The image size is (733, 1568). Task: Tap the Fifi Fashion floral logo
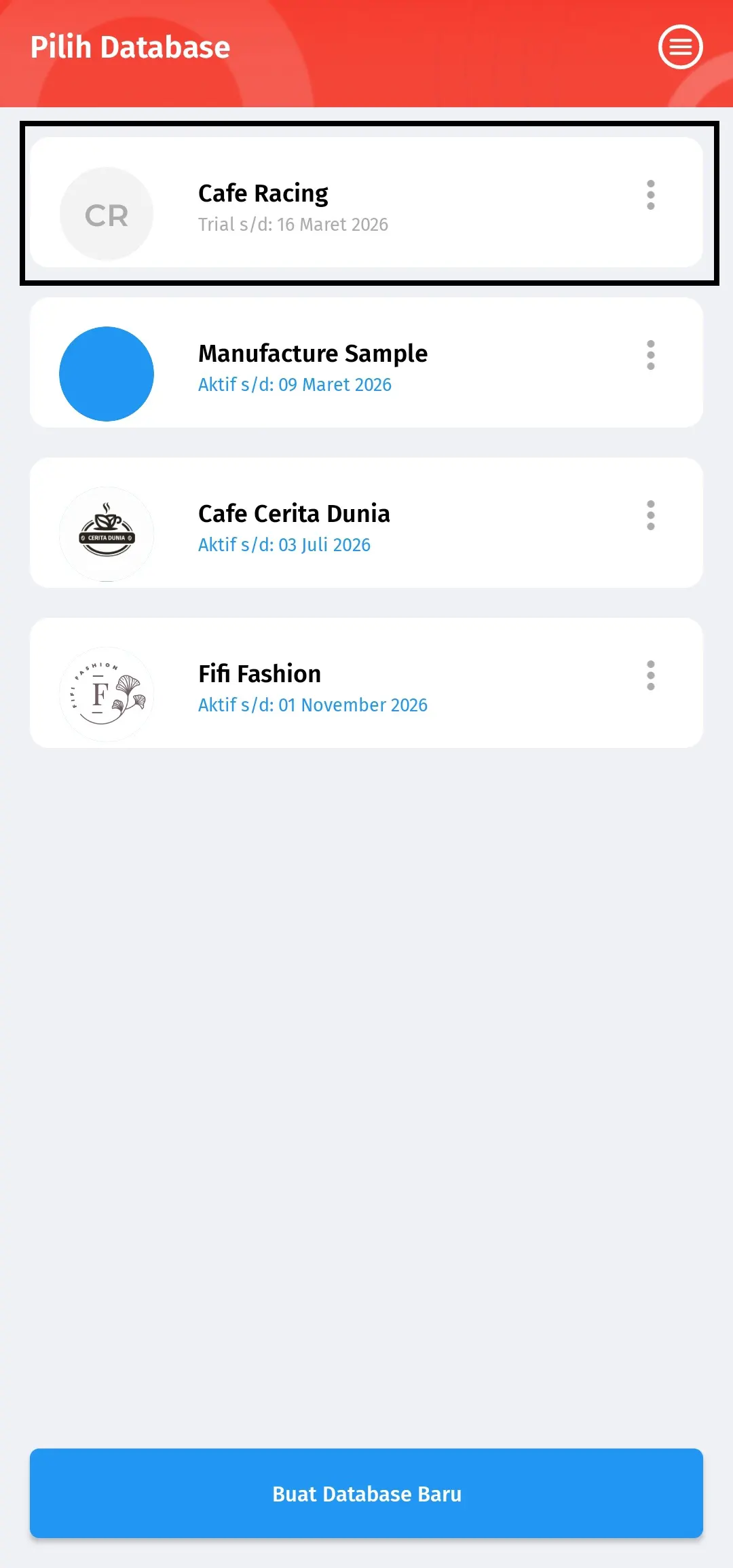pos(106,692)
